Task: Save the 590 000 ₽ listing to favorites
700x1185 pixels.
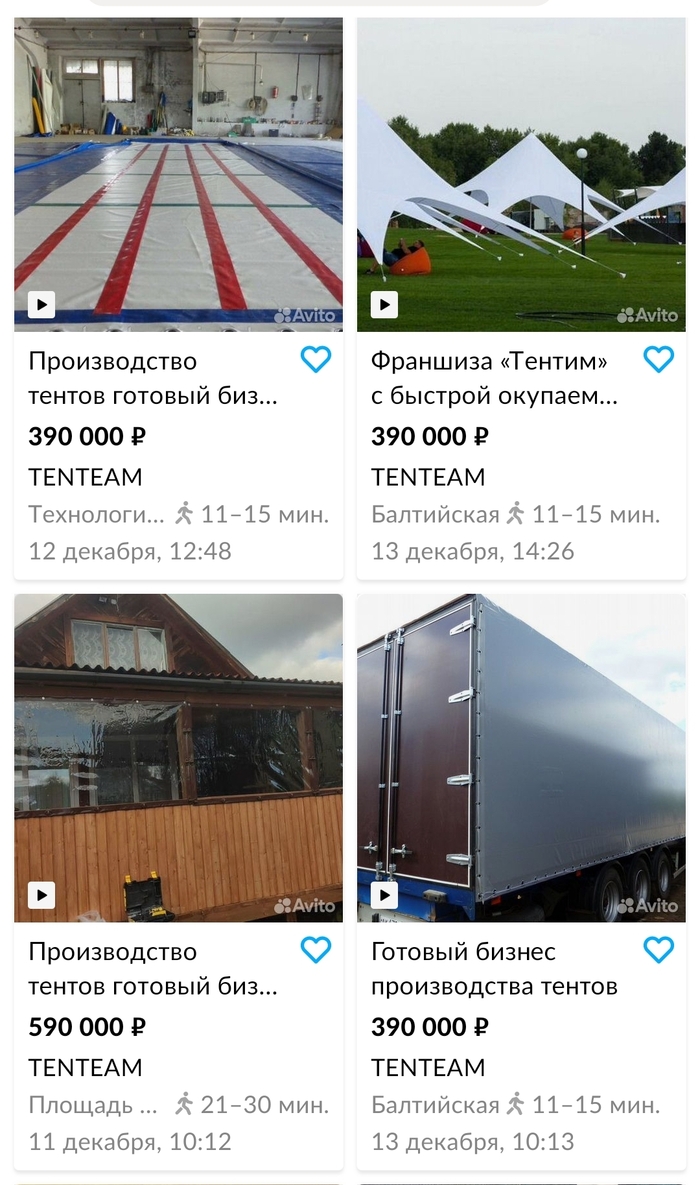Action: [316, 950]
